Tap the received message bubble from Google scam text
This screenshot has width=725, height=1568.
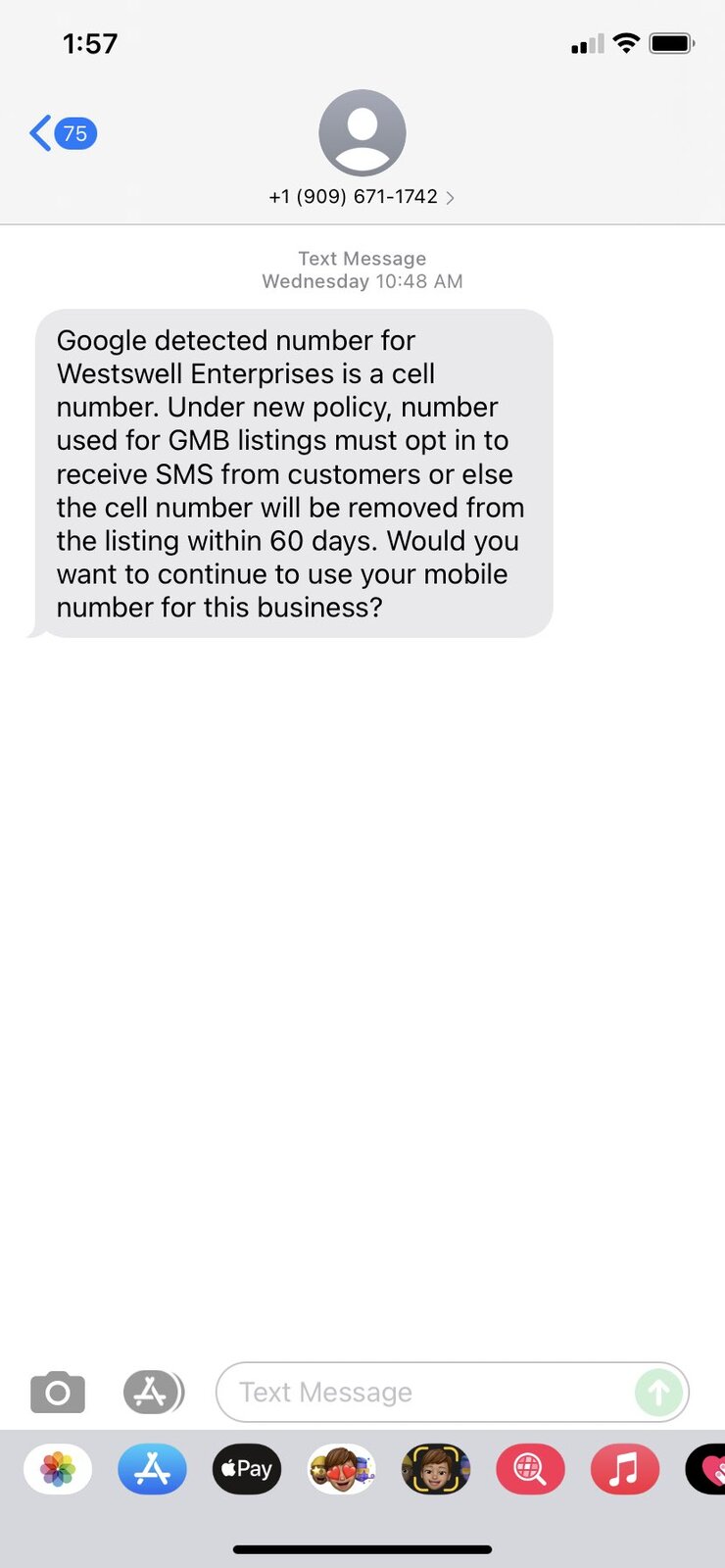point(291,473)
